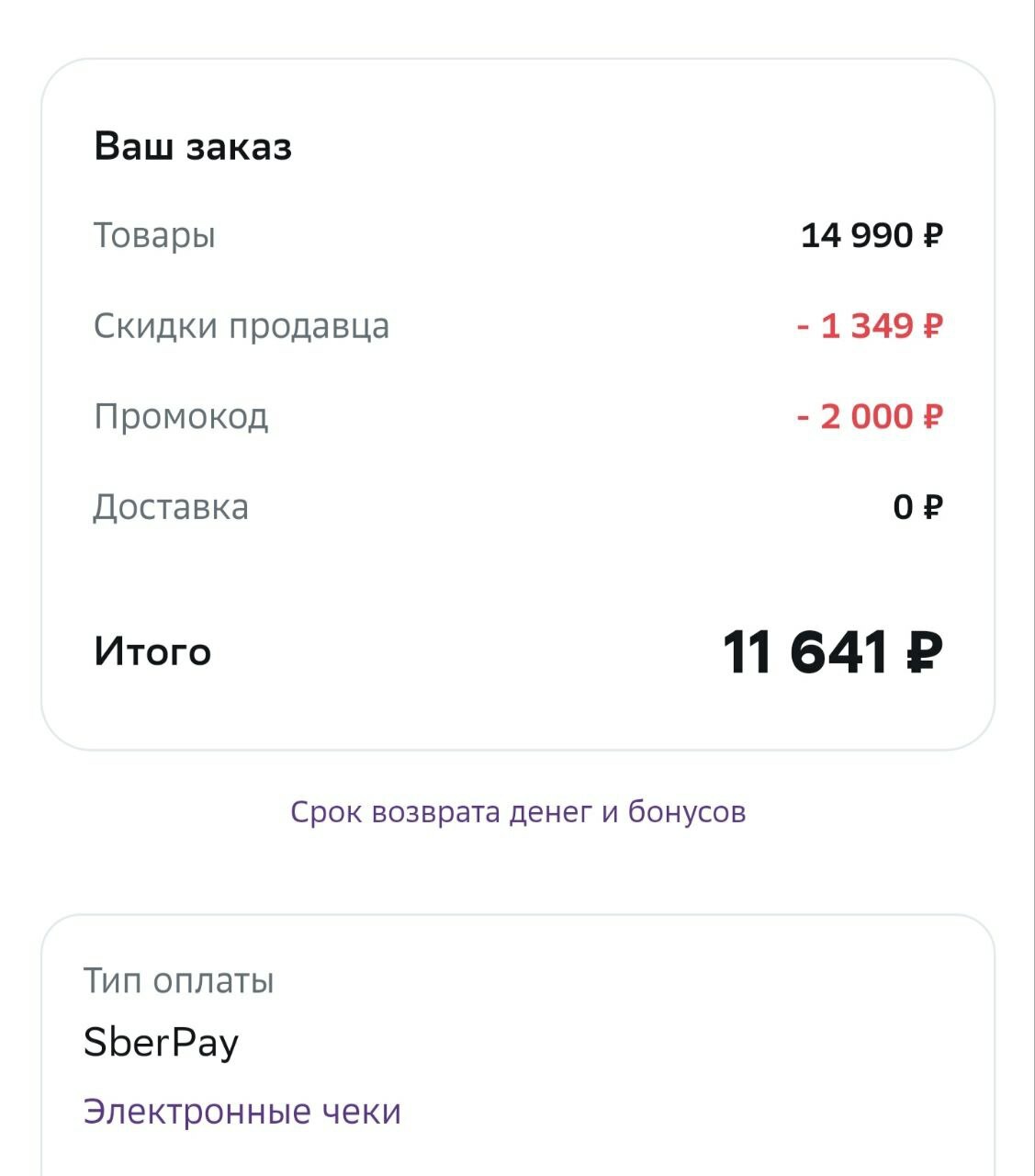Click the -1 349 ₽ seller discount value
Viewport: 1035px width, 1176px height.
pyautogui.click(x=869, y=326)
